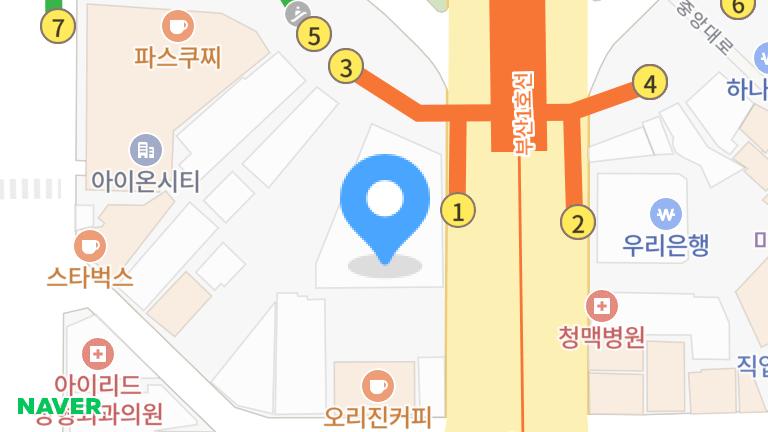Viewport: 768px width, 432px height.
Task: Select the 우리은행 bank marker
Action: pos(665,213)
